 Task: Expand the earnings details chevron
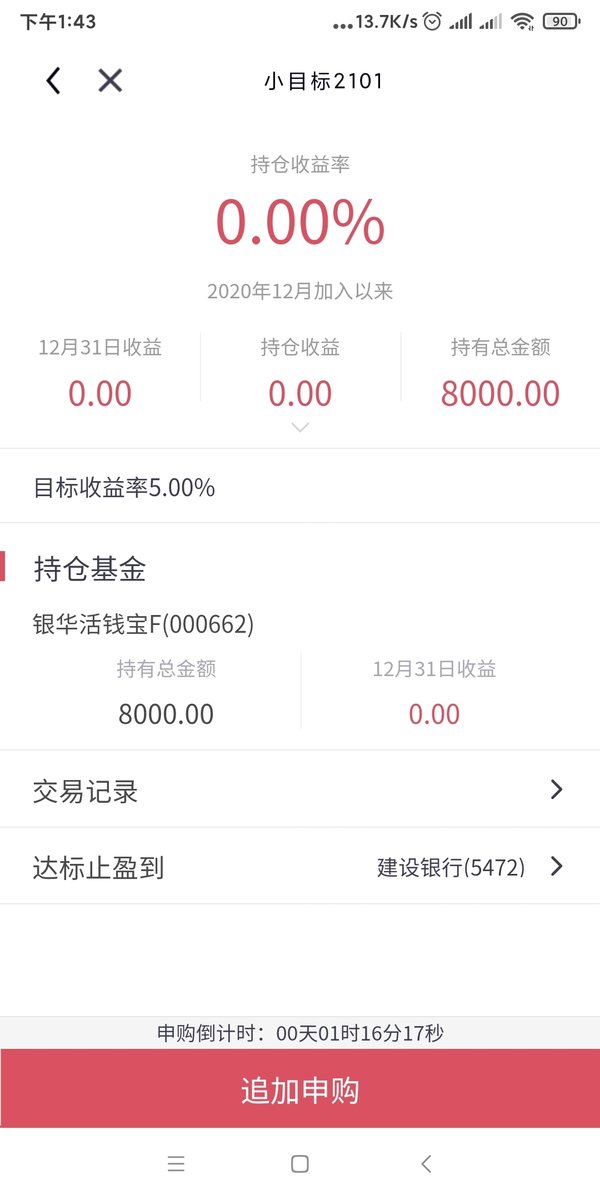pos(300,428)
